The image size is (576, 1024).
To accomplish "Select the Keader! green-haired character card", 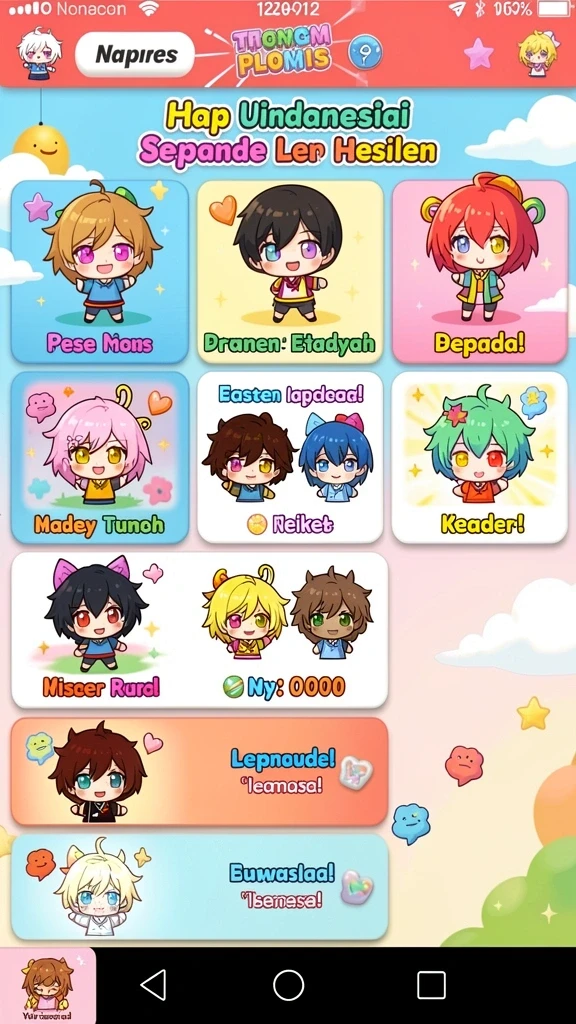I will point(480,458).
